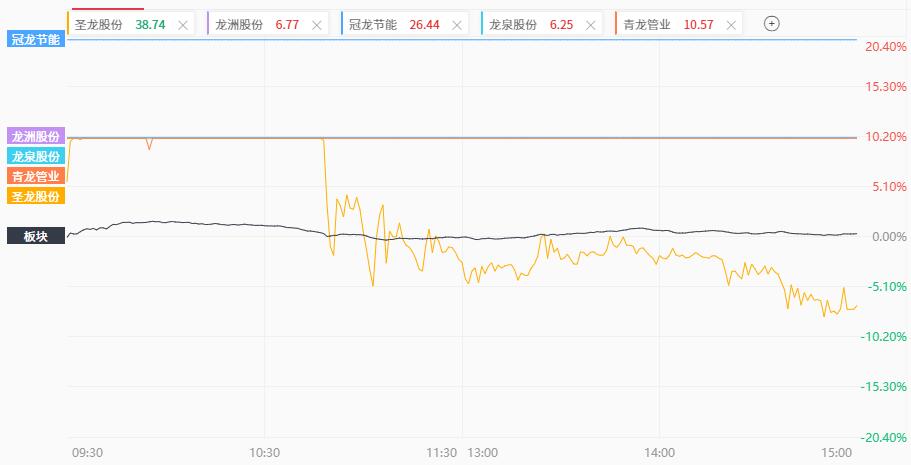Remove 龙泉股份 from the comparison
Screen dimensions: 911x465
tap(592, 25)
